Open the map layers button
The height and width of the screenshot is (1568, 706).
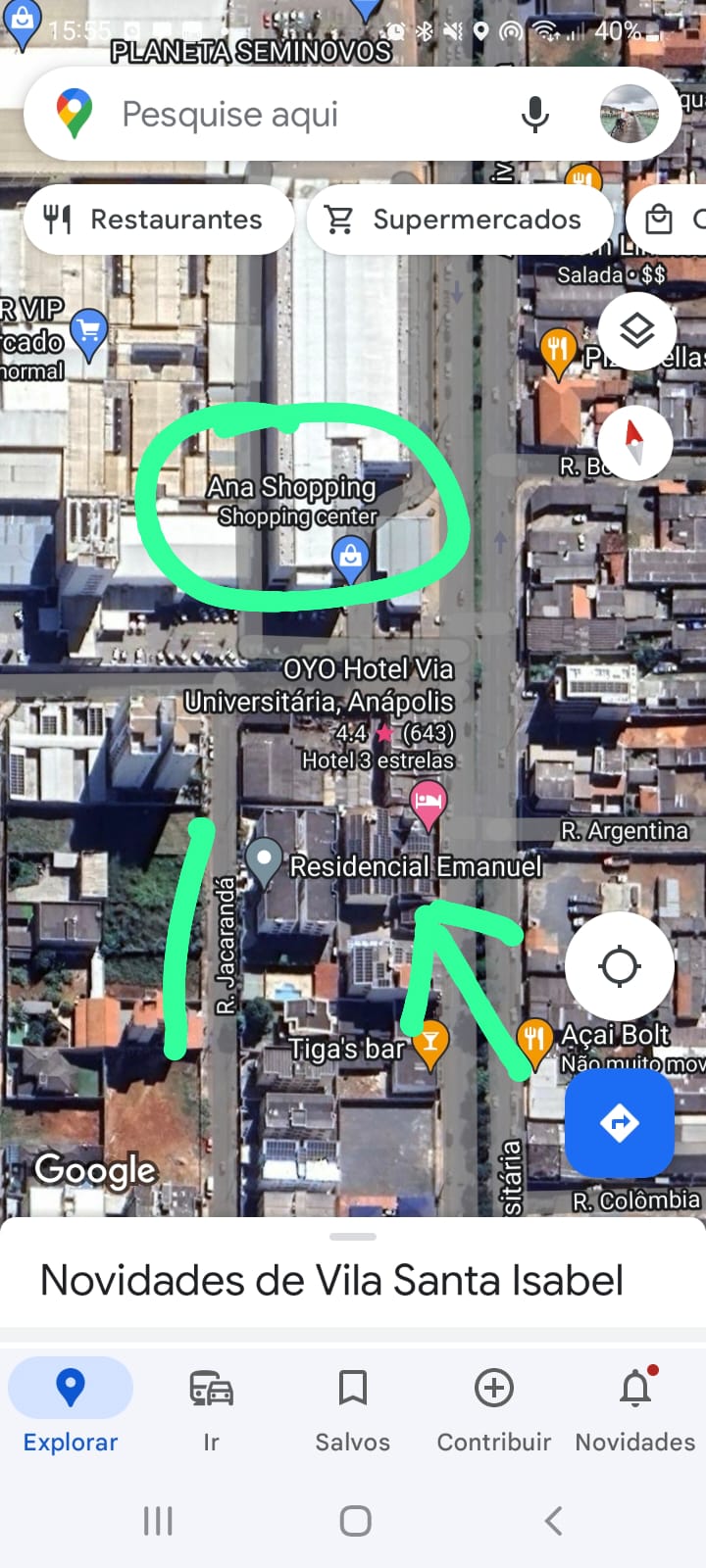click(x=637, y=331)
